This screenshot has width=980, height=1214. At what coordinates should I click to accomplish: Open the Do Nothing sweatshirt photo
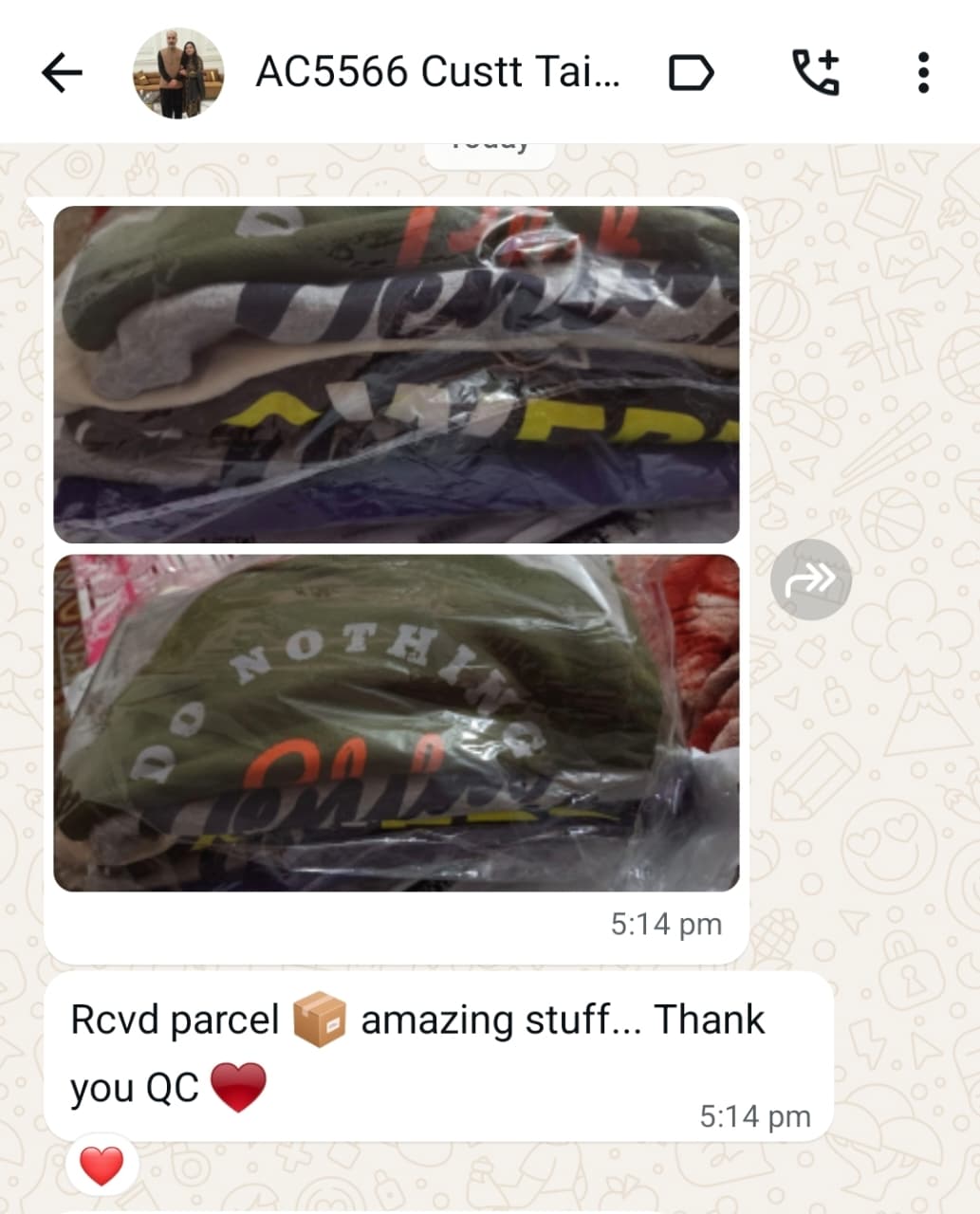click(396, 723)
